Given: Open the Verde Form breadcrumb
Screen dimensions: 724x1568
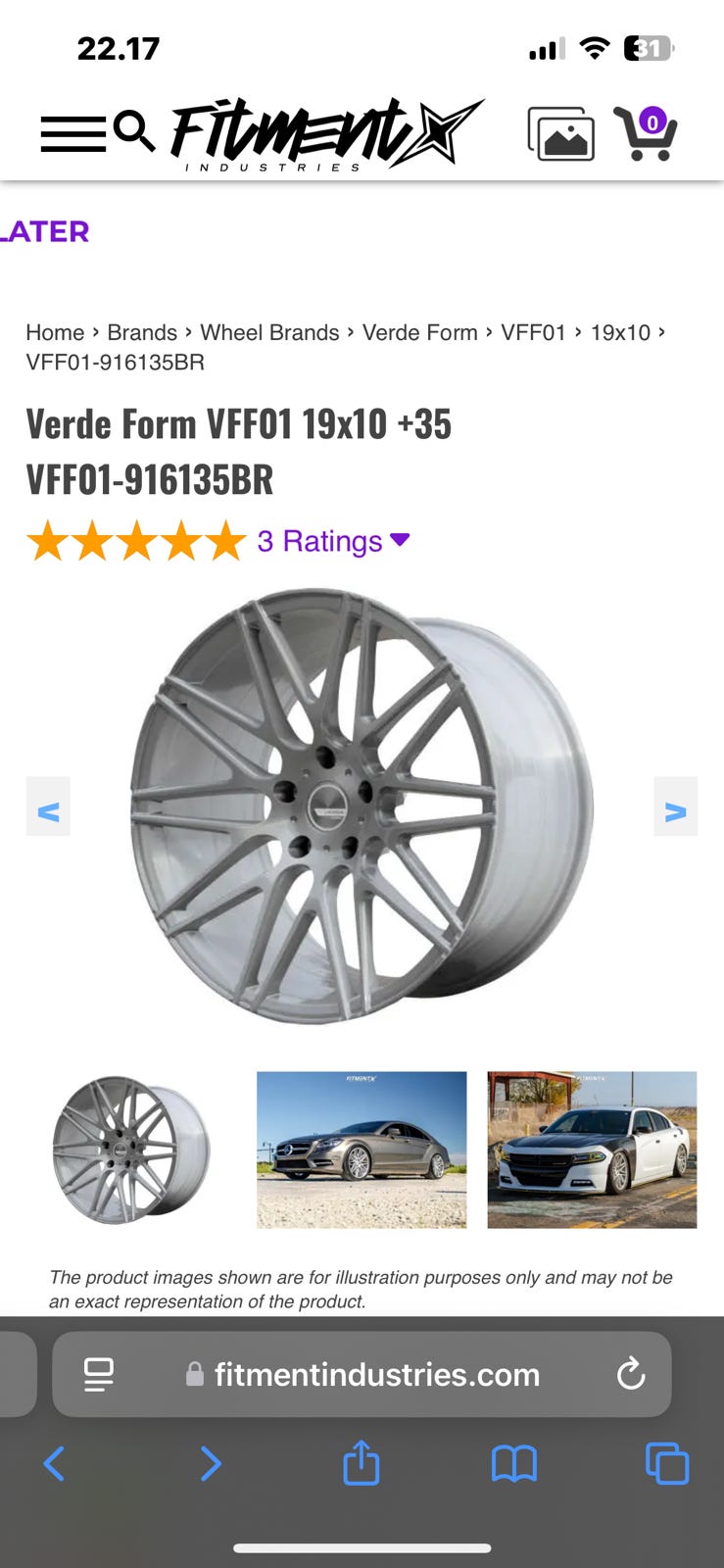Looking at the screenshot, I should point(419,332).
